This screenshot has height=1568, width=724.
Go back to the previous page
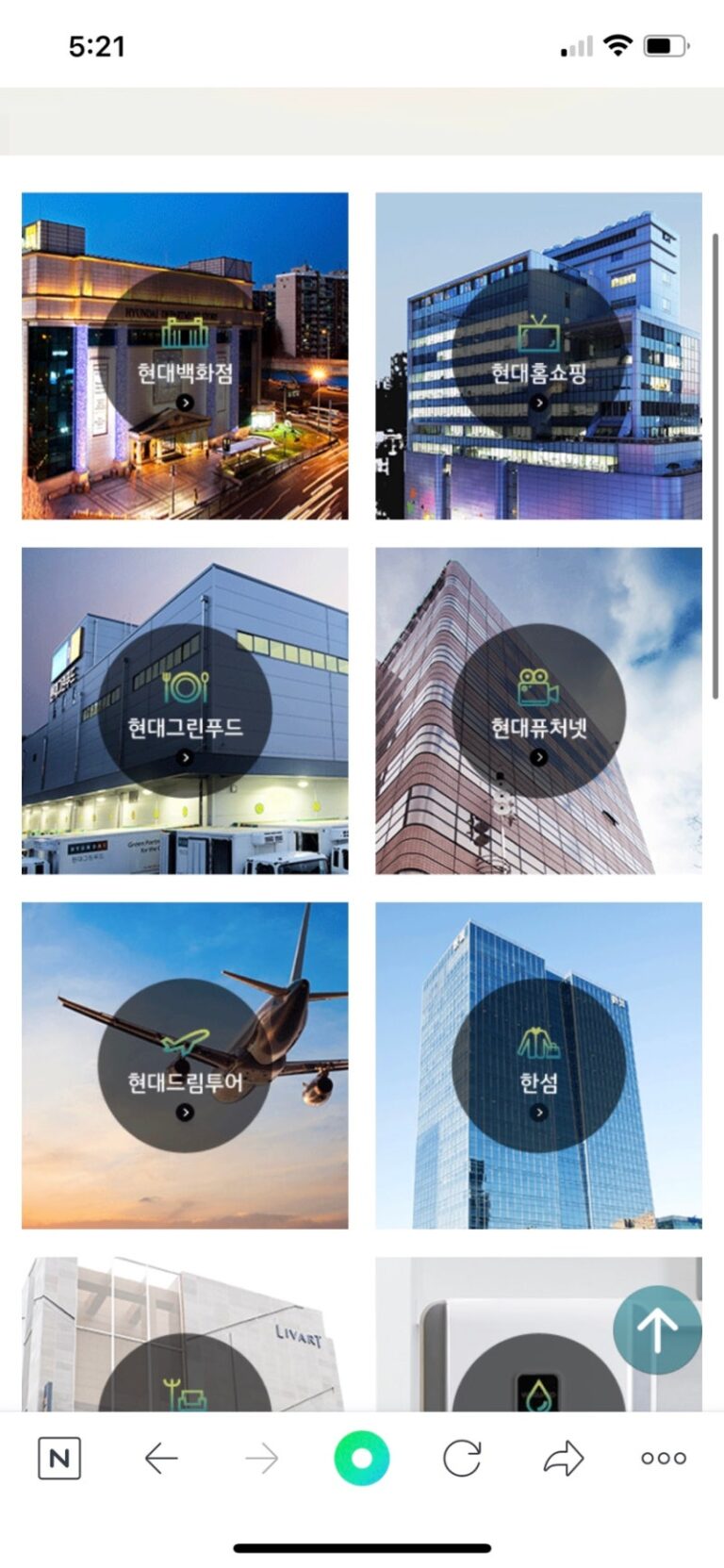coord(161,1459)
